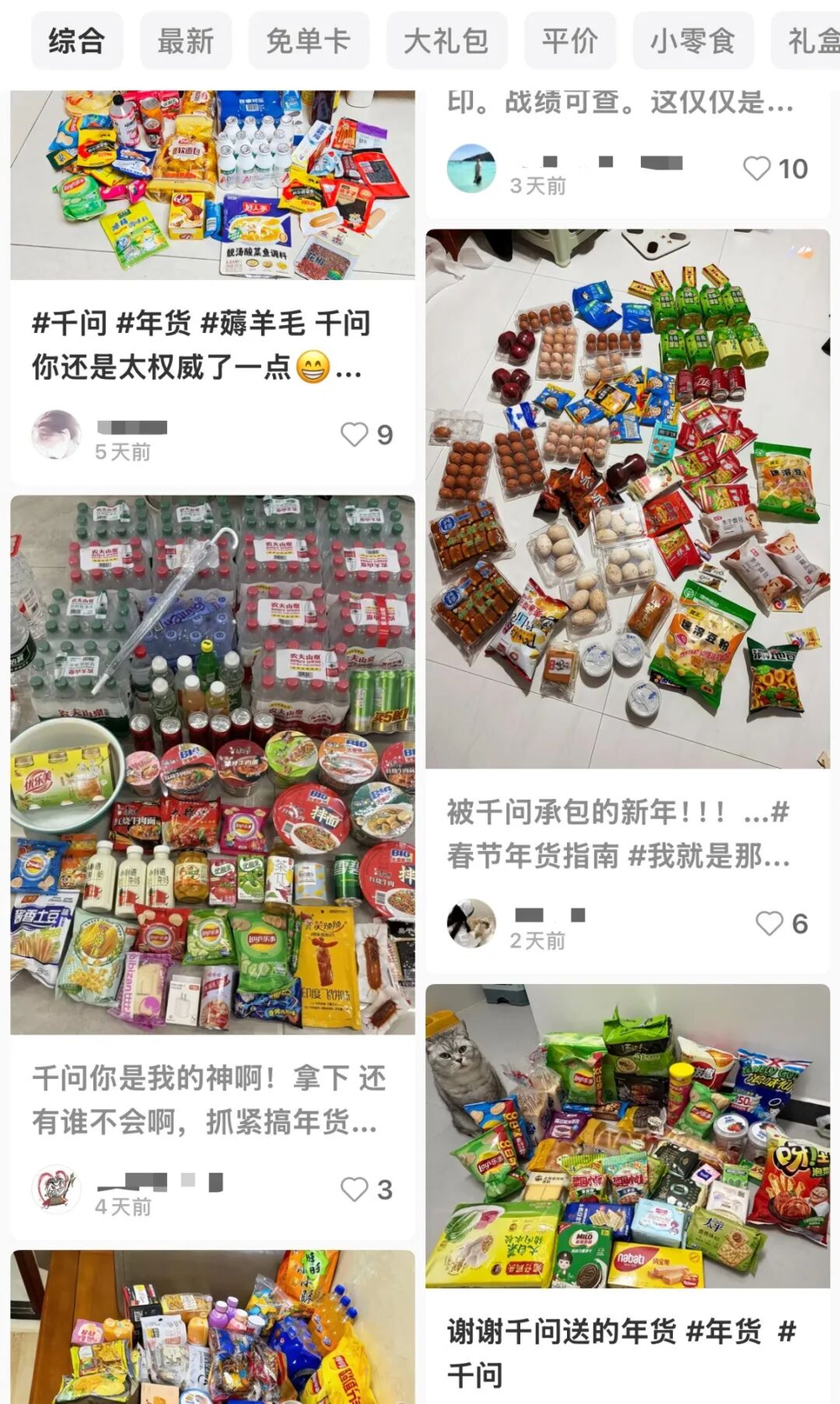Viewport: 840px width, 1404px height.
Task: Open the 被千问承包的新年 snack photo post
Action: (627, 499)
